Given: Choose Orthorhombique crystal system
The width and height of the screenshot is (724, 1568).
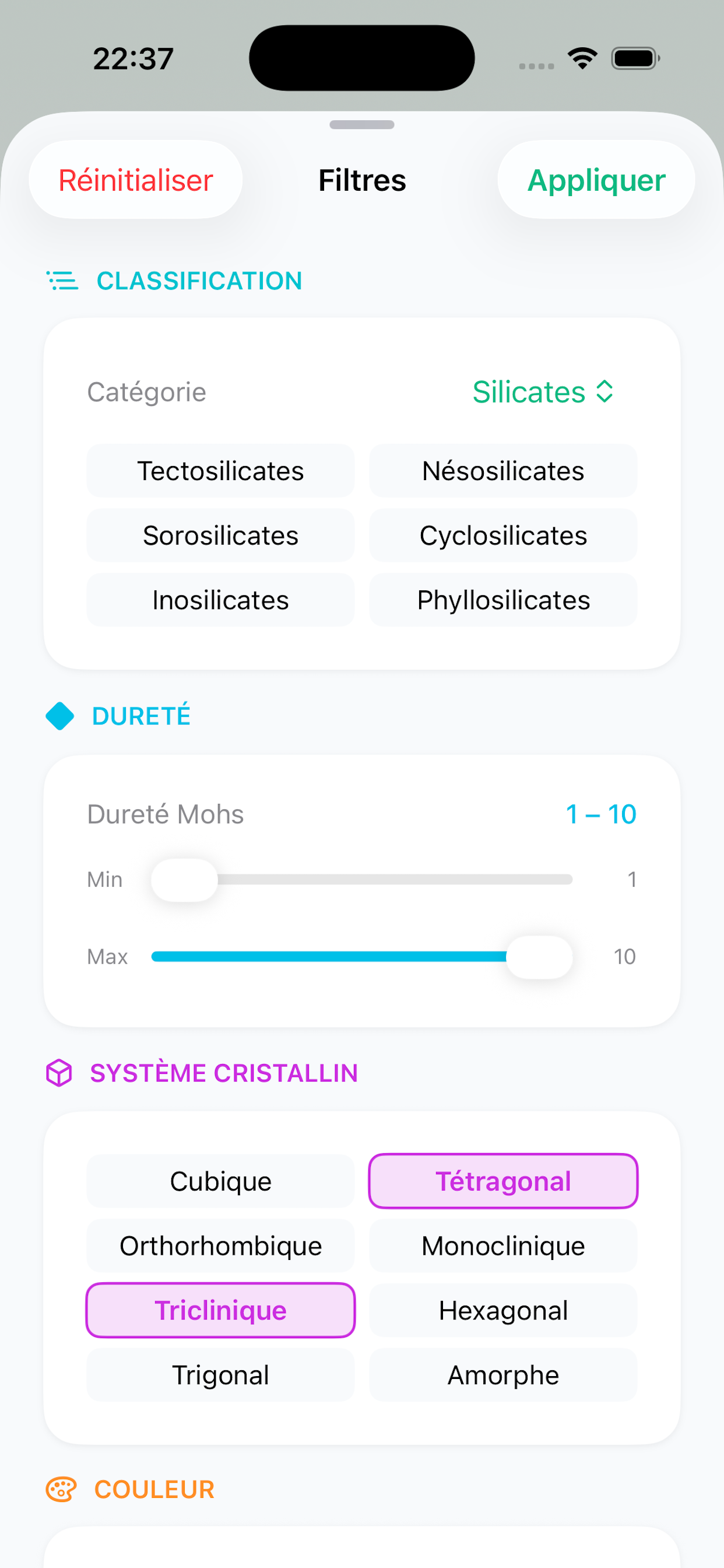Looking at the screenshot, I should coord(220,1246).
